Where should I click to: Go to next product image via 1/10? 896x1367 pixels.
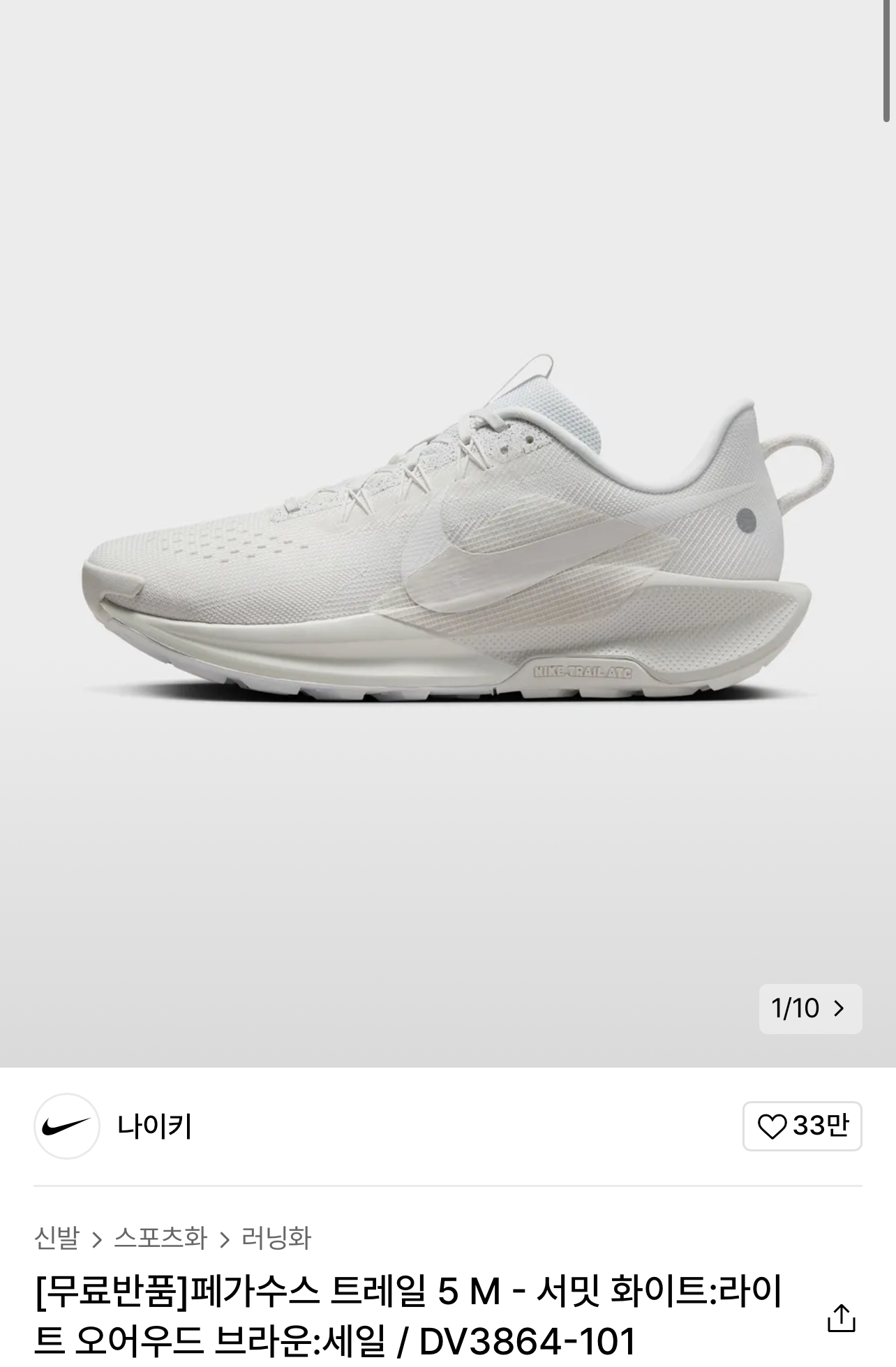point(810,1008)
